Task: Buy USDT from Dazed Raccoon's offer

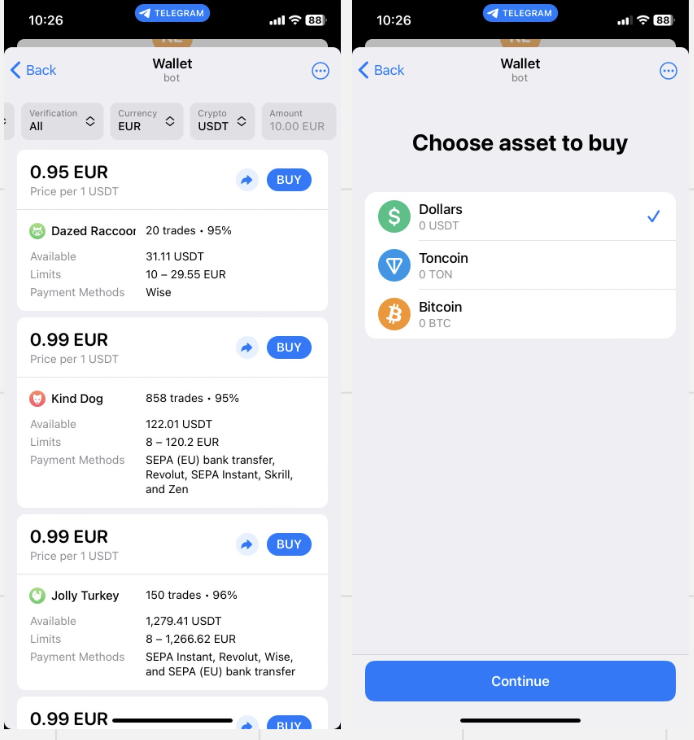Action: click(289, 180)
